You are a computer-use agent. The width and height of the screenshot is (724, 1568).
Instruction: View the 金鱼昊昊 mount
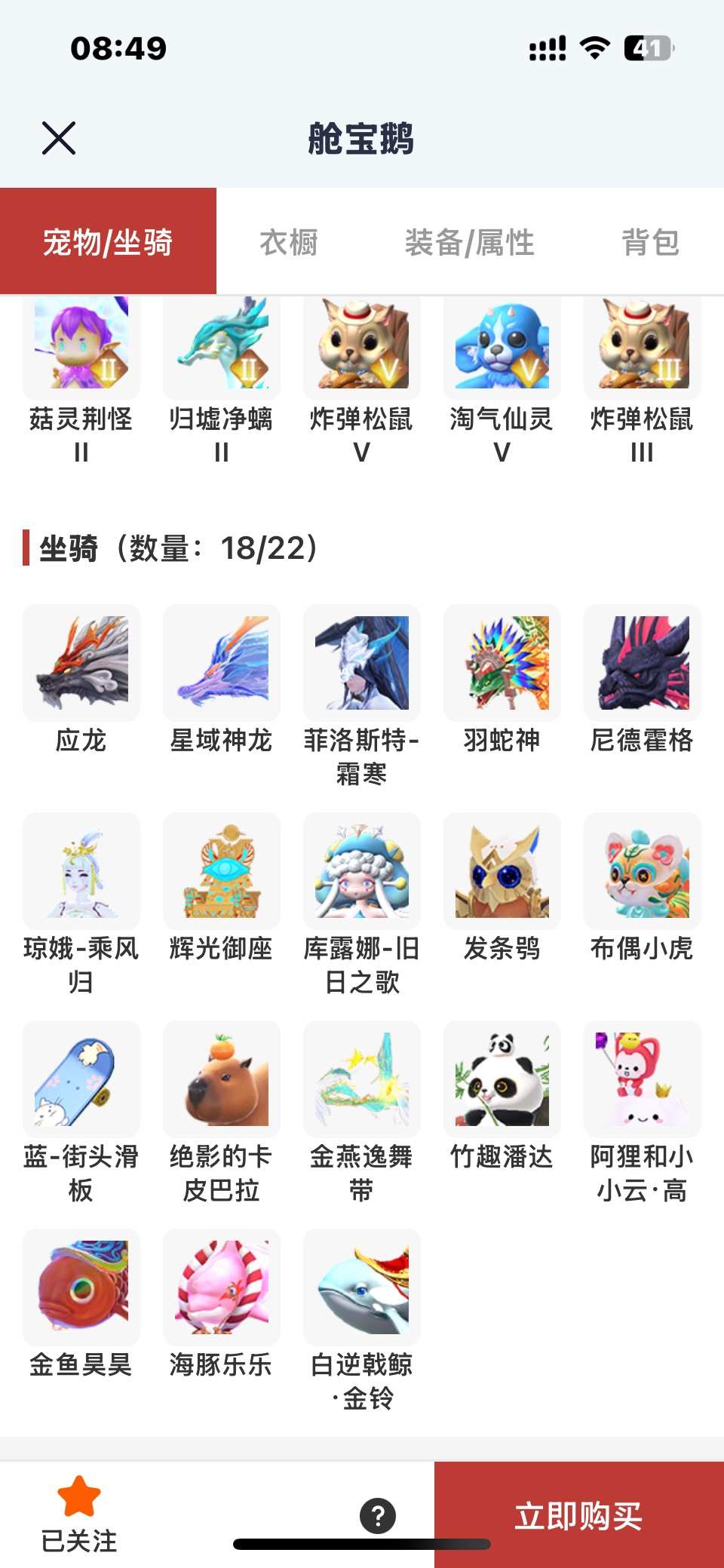(x=81, y=1287)
